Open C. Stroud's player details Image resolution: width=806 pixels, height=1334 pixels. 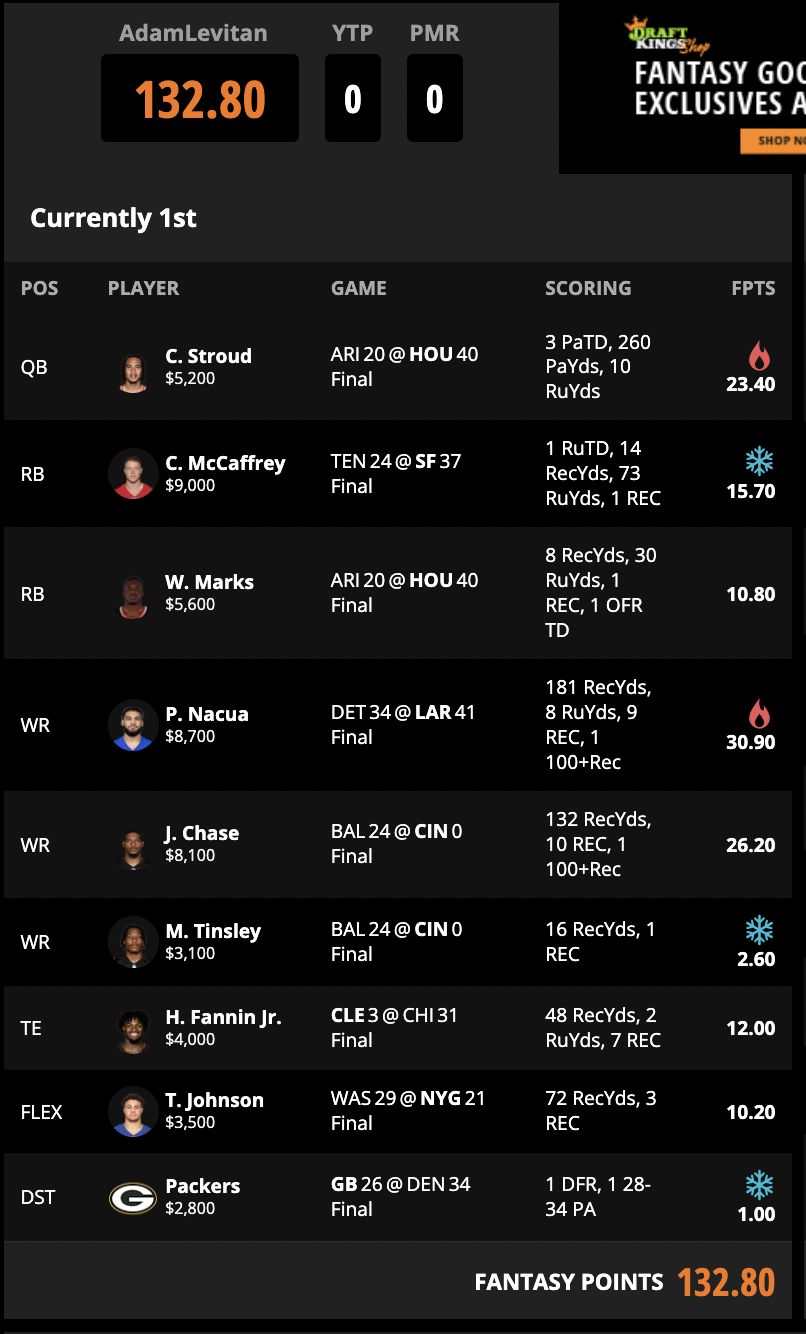[x=208, y=356]
